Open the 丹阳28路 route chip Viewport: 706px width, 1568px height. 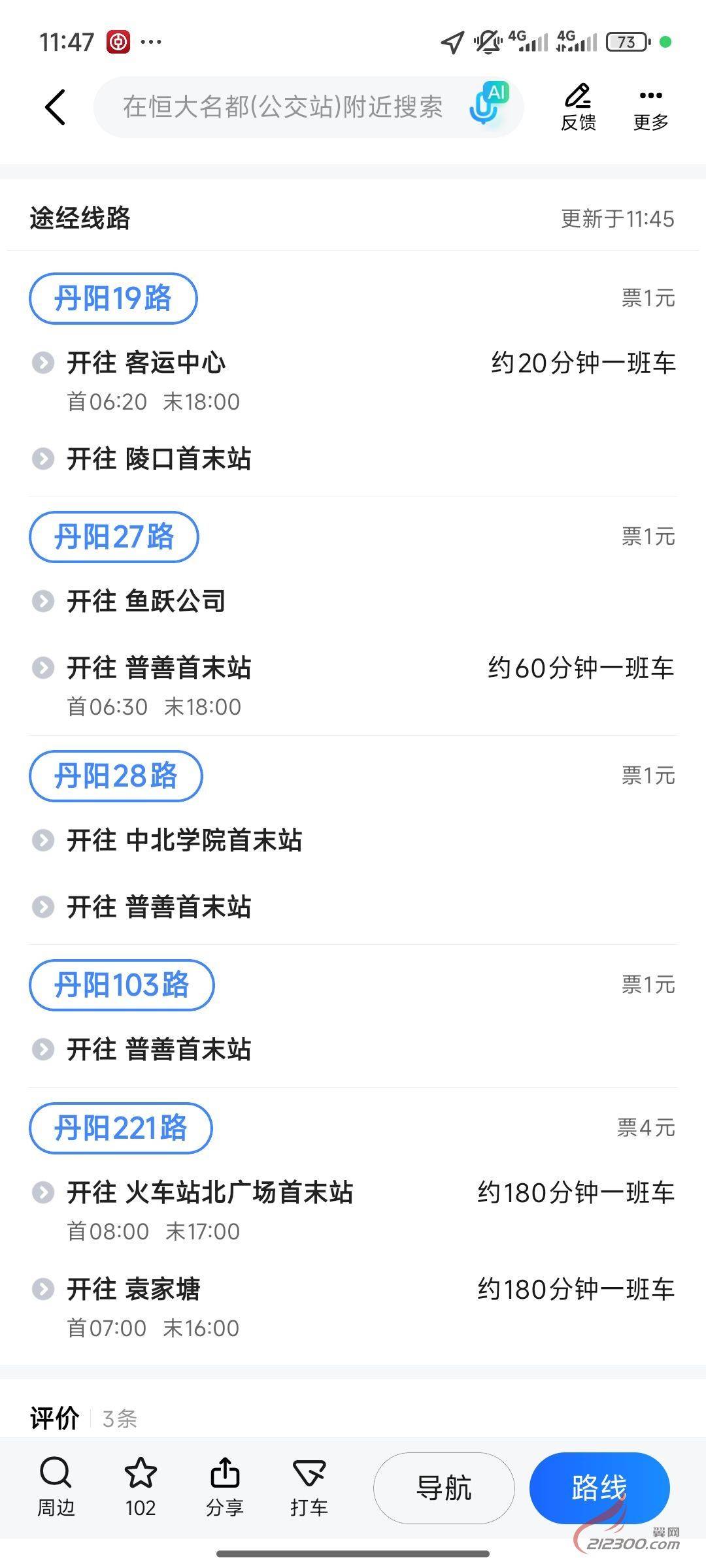[x=116, y=776]
